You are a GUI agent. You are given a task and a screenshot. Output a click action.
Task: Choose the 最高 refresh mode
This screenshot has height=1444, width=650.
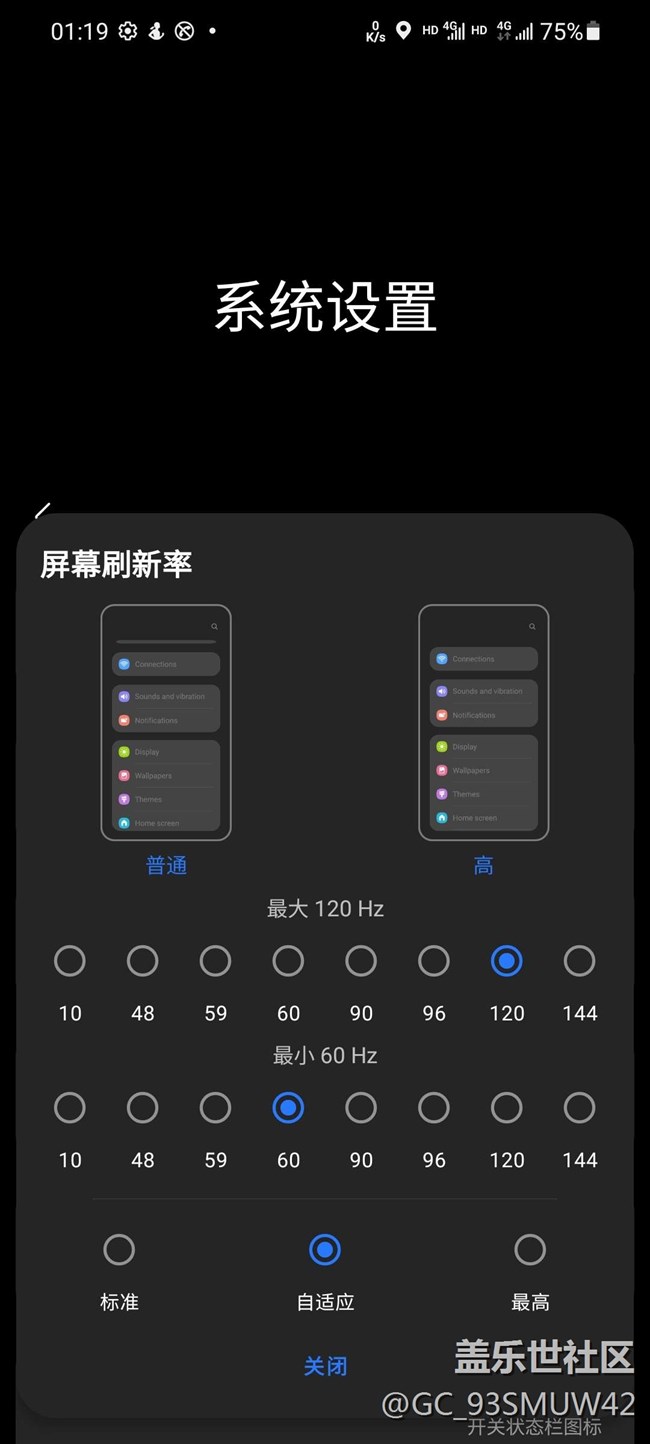coord(530,1250)
